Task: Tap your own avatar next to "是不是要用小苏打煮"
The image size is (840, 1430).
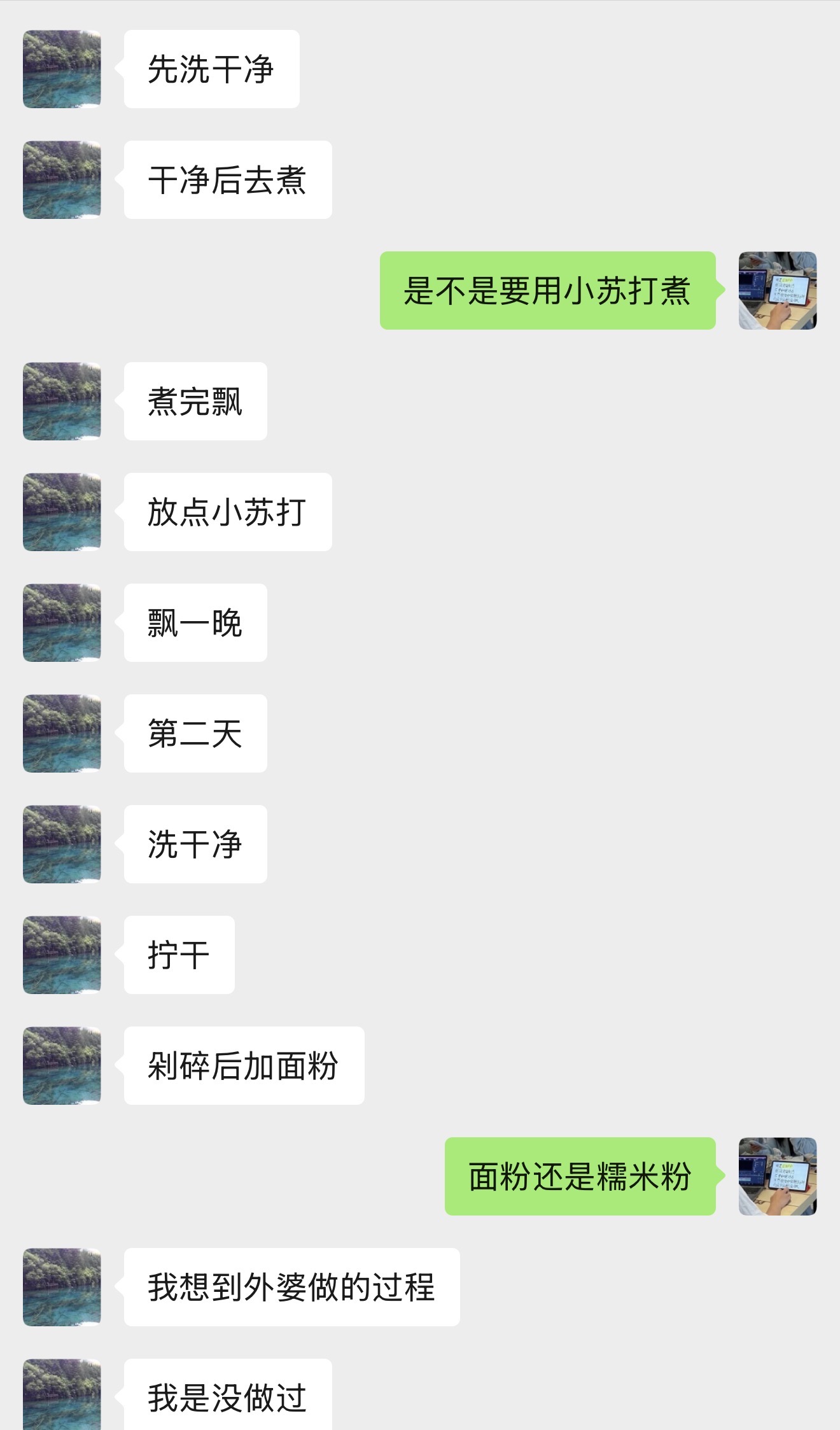Action: [x=777, y=290]
